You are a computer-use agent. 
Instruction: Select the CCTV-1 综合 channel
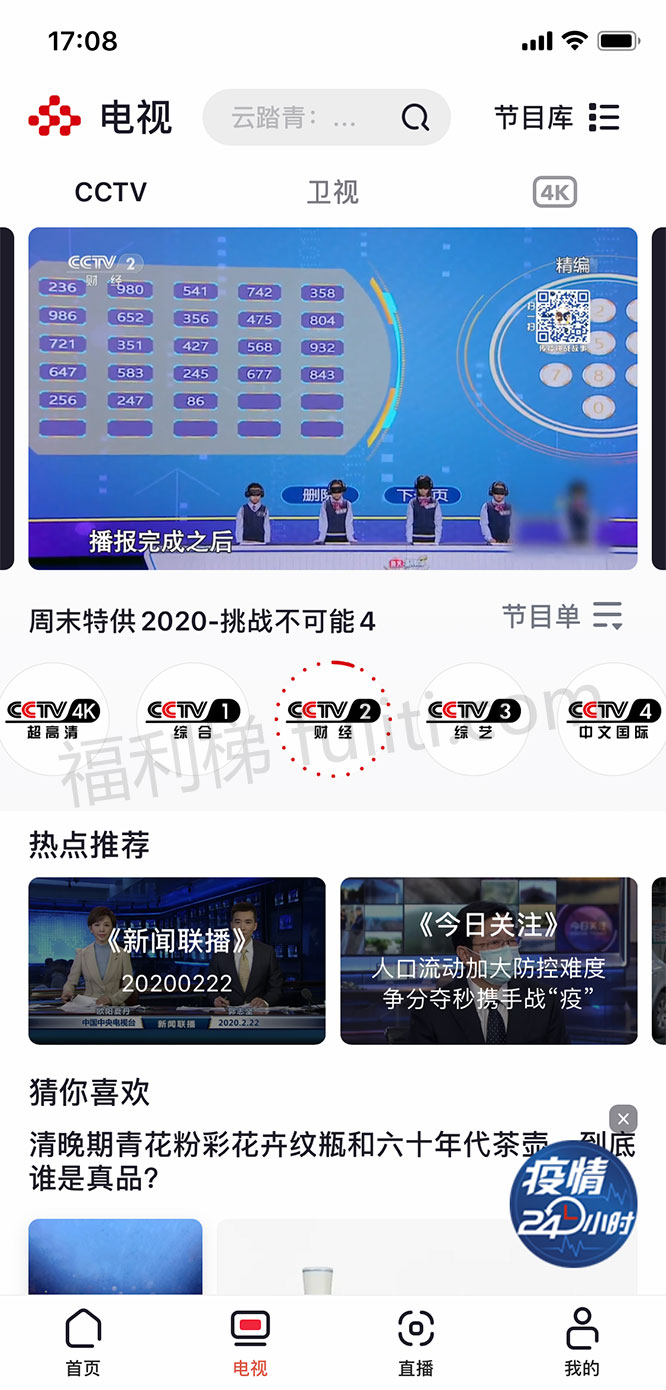[192, 719]
